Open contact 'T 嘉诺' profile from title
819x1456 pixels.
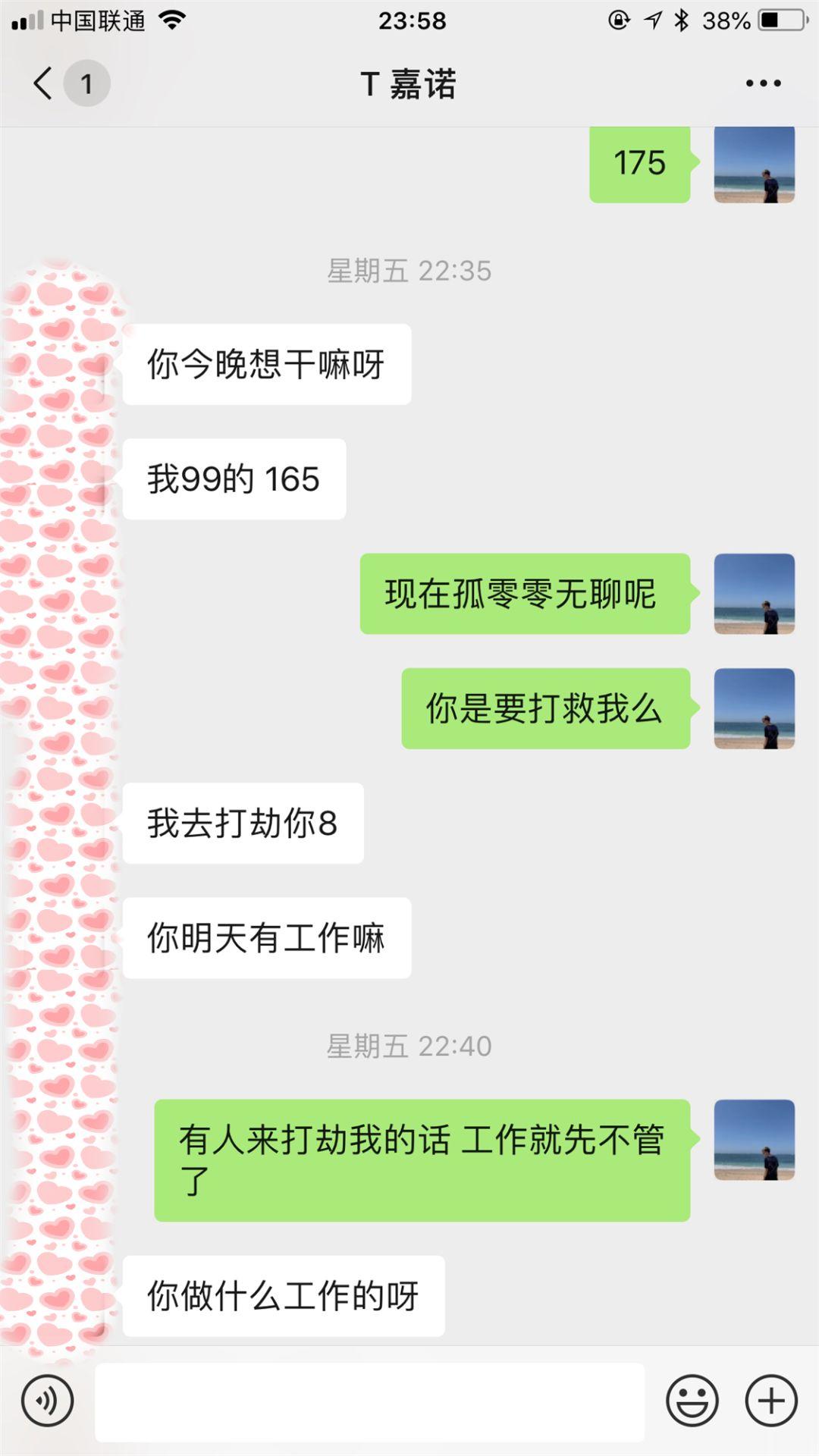point(409,83)
